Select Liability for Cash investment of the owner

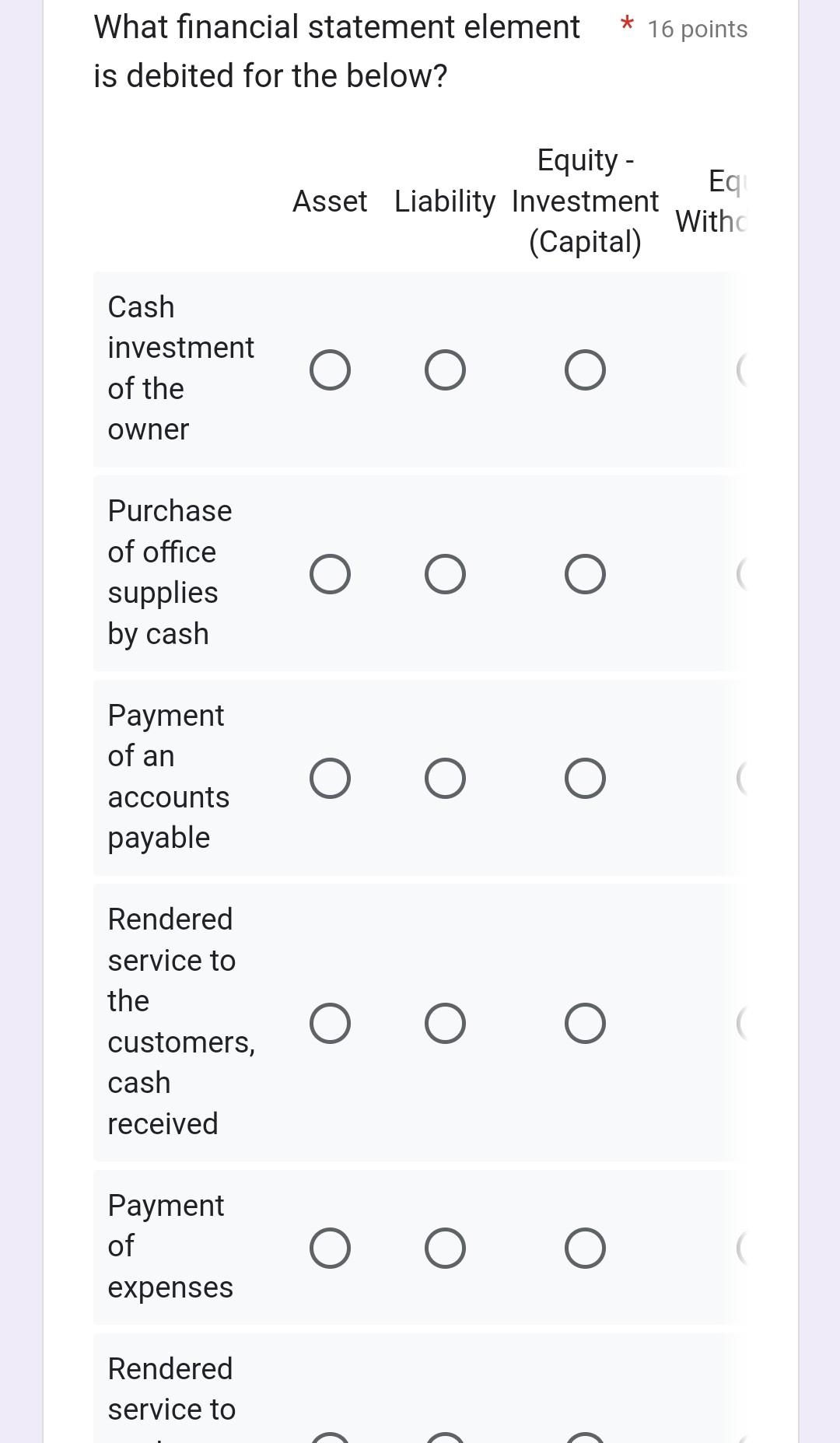pos(445,370)
